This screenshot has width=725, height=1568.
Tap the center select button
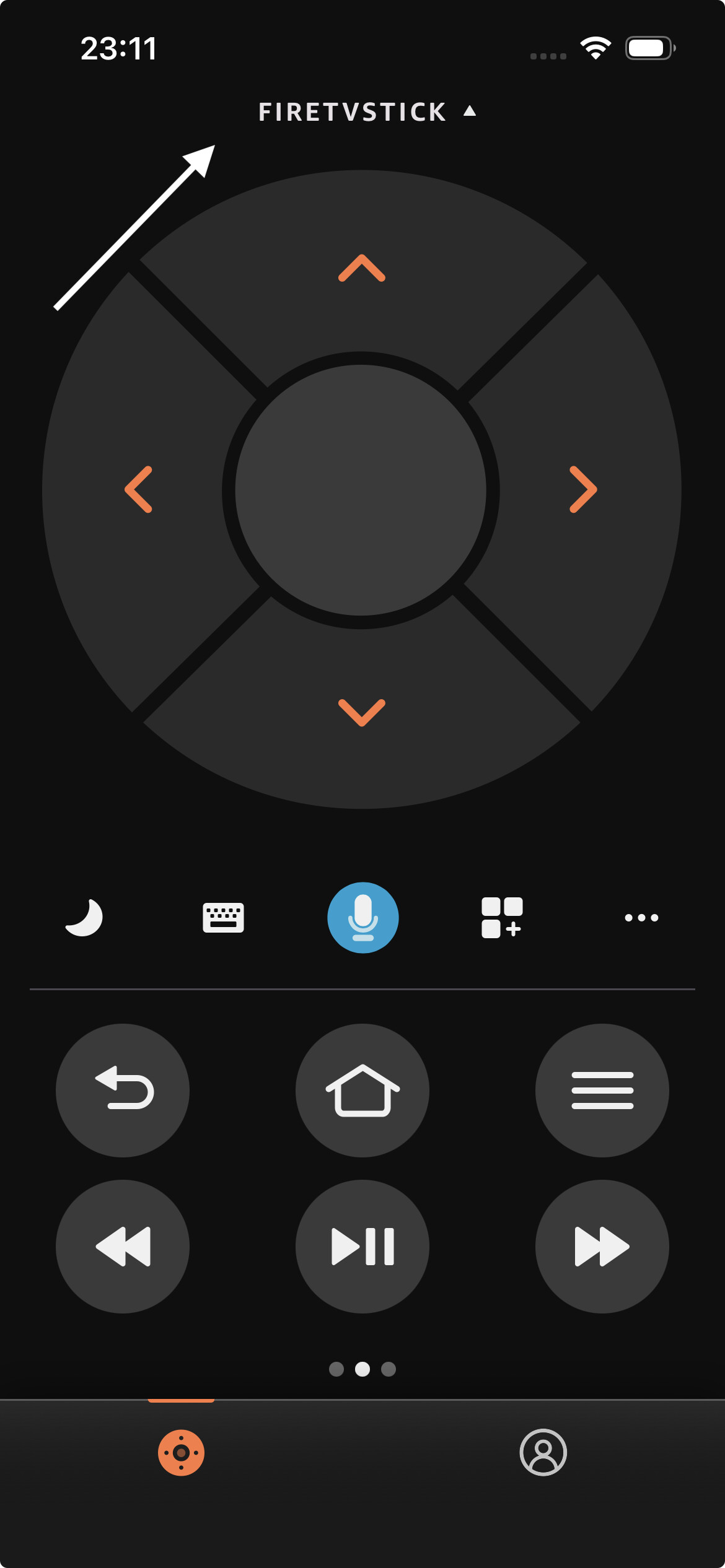tap(361, 490)
